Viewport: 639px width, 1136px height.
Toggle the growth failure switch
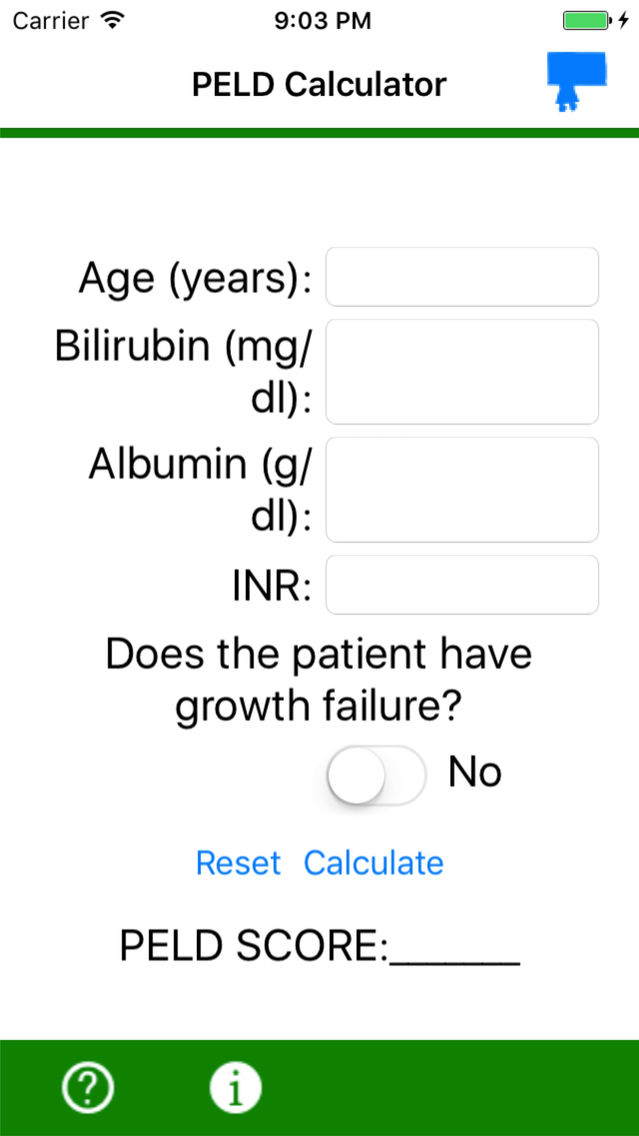376,773
